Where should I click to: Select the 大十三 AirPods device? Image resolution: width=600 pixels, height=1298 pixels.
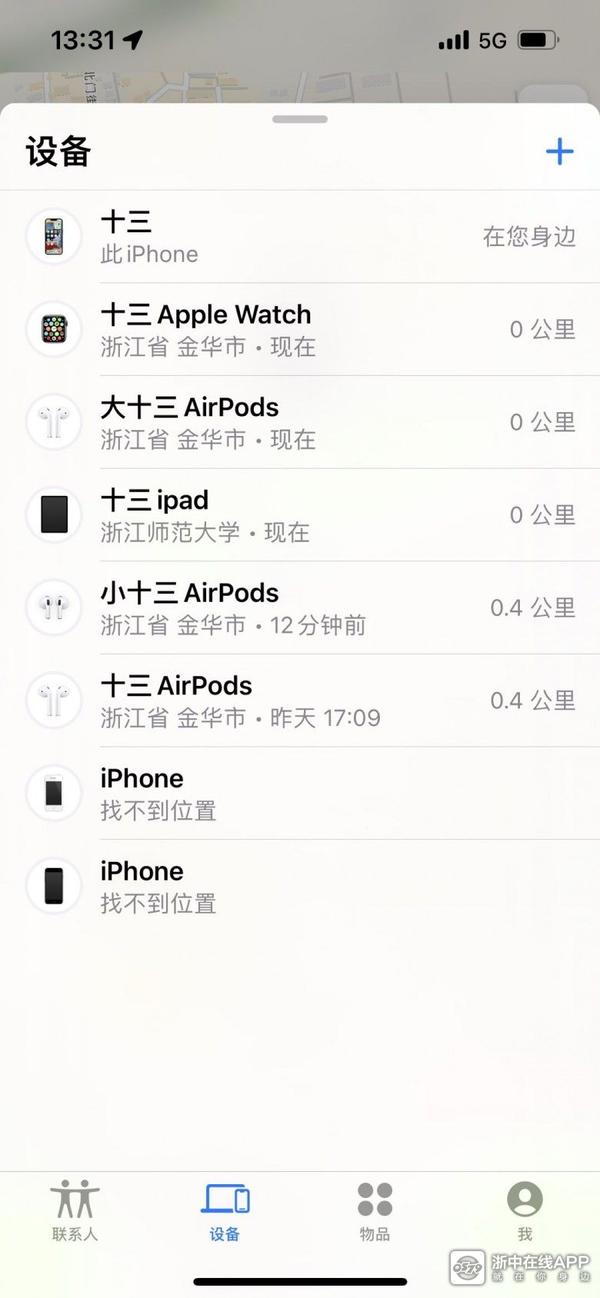click(300, 422)
